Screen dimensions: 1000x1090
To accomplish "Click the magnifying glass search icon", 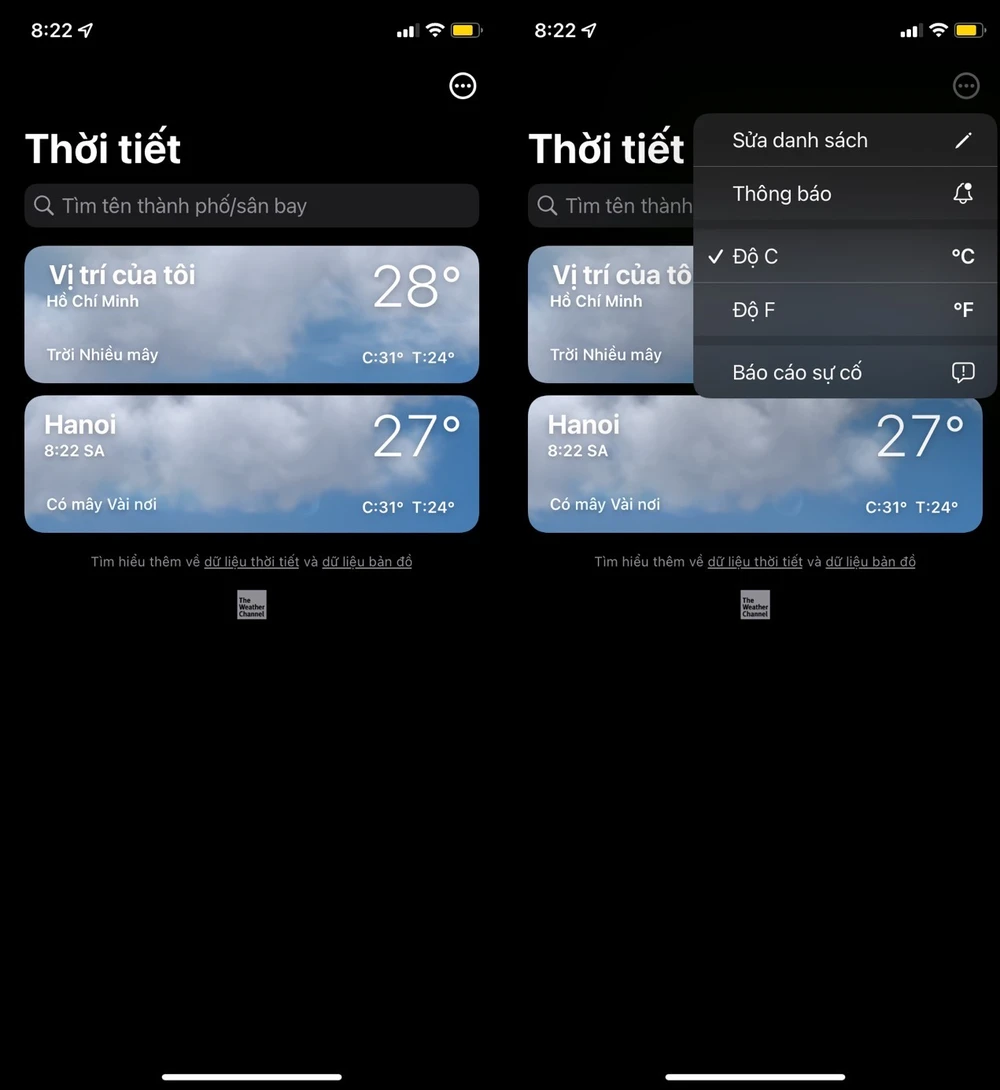I will click(44, 206).
